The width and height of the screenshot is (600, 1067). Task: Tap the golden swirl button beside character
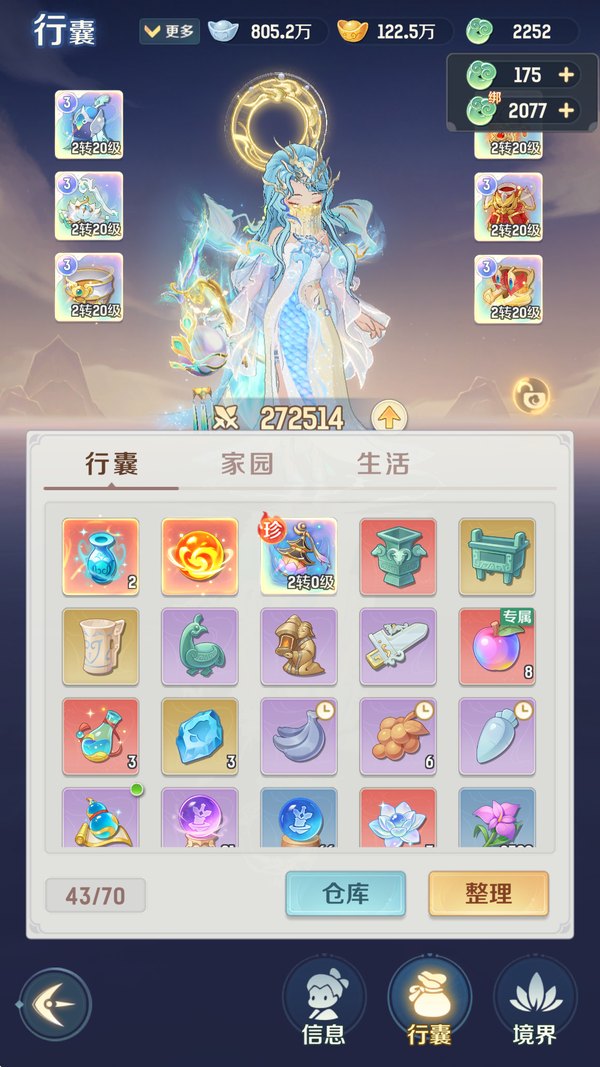pos(530,395)
